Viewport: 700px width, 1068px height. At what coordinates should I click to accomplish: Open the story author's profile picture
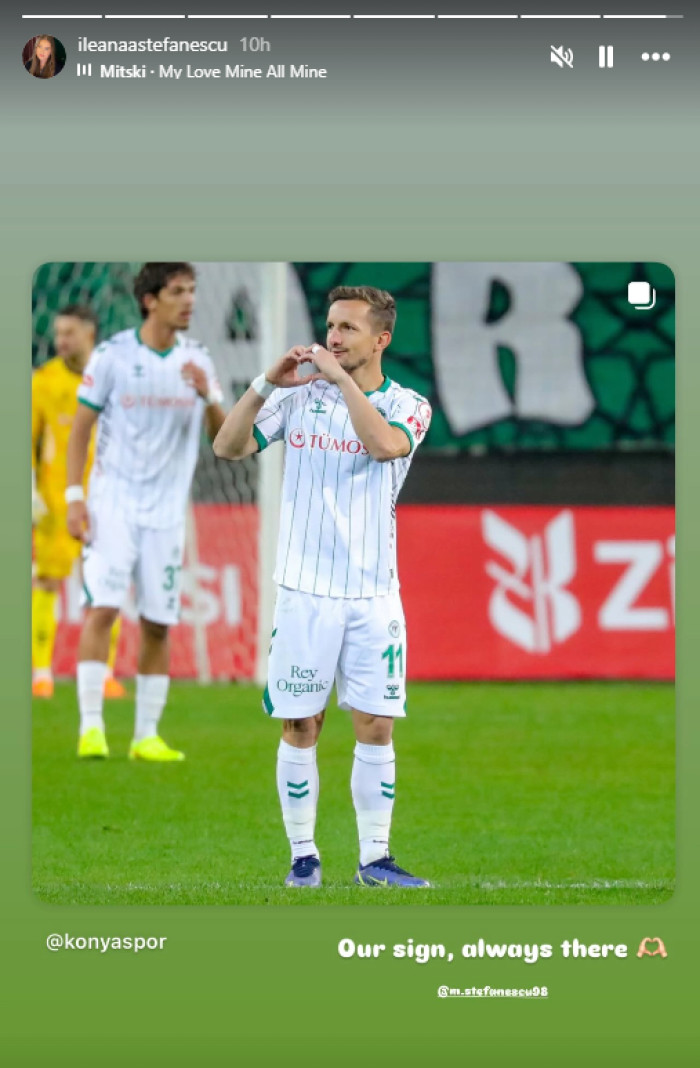point(44,57)
